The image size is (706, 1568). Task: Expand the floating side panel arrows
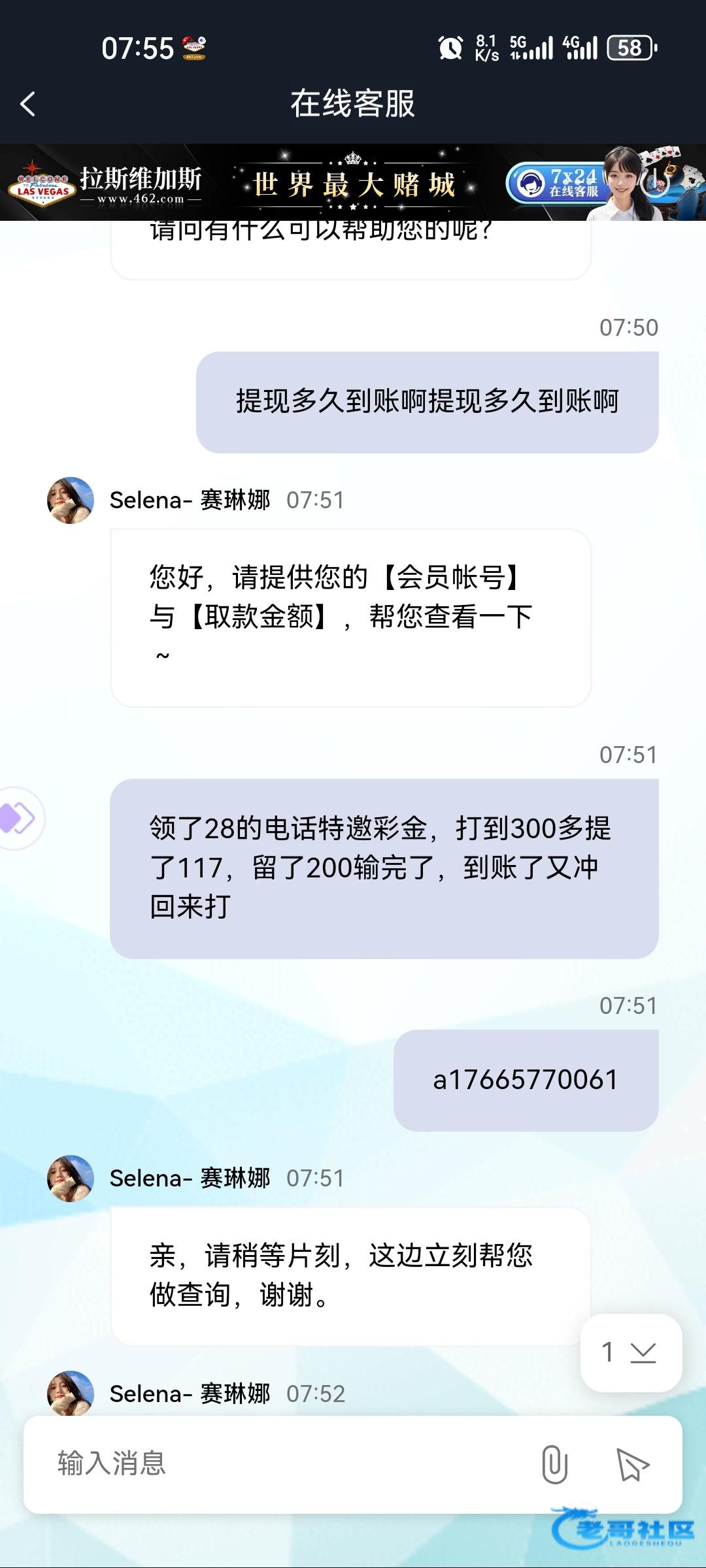click(x=18, y=818)
